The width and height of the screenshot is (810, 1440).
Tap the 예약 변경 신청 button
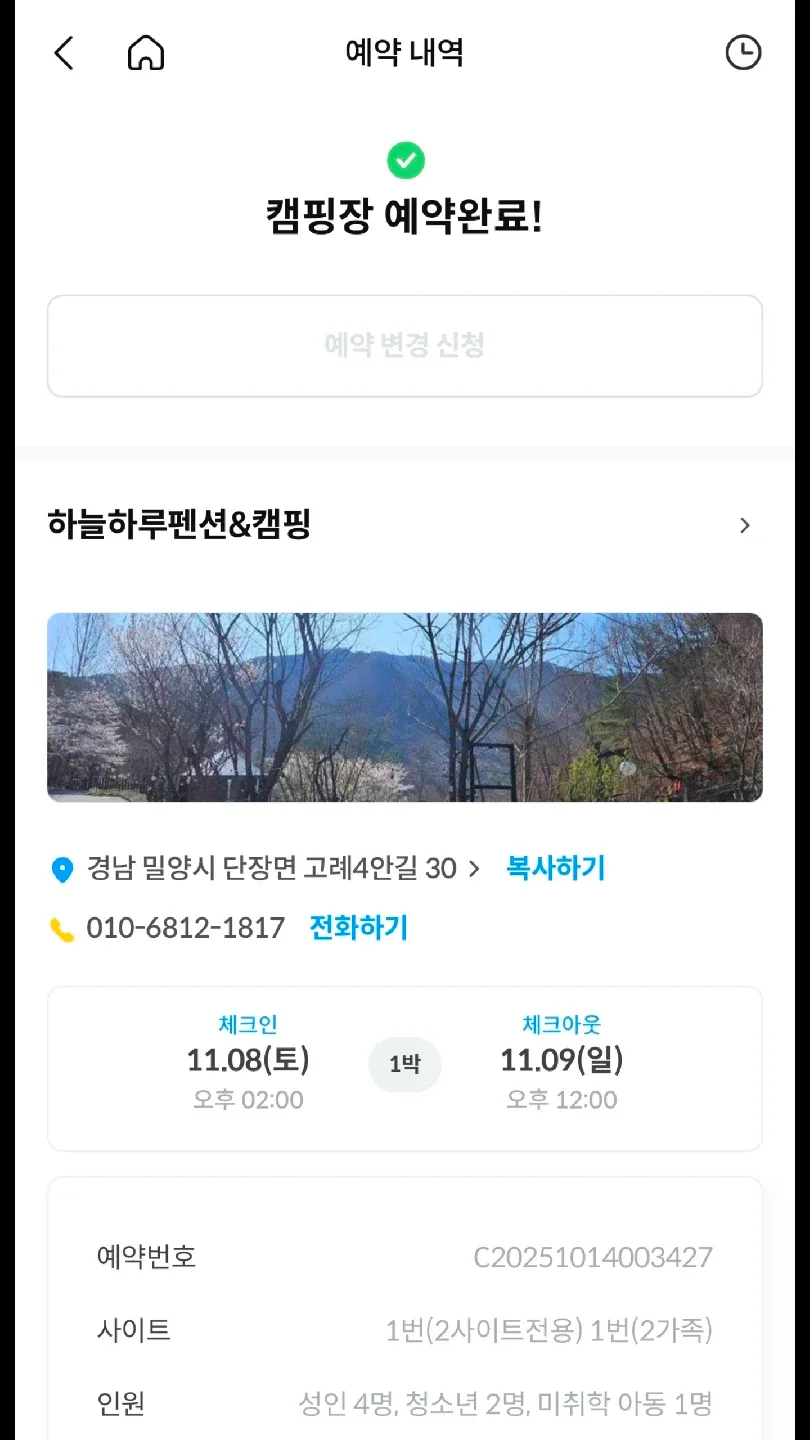pyautogui.click(x=405, y=346)
